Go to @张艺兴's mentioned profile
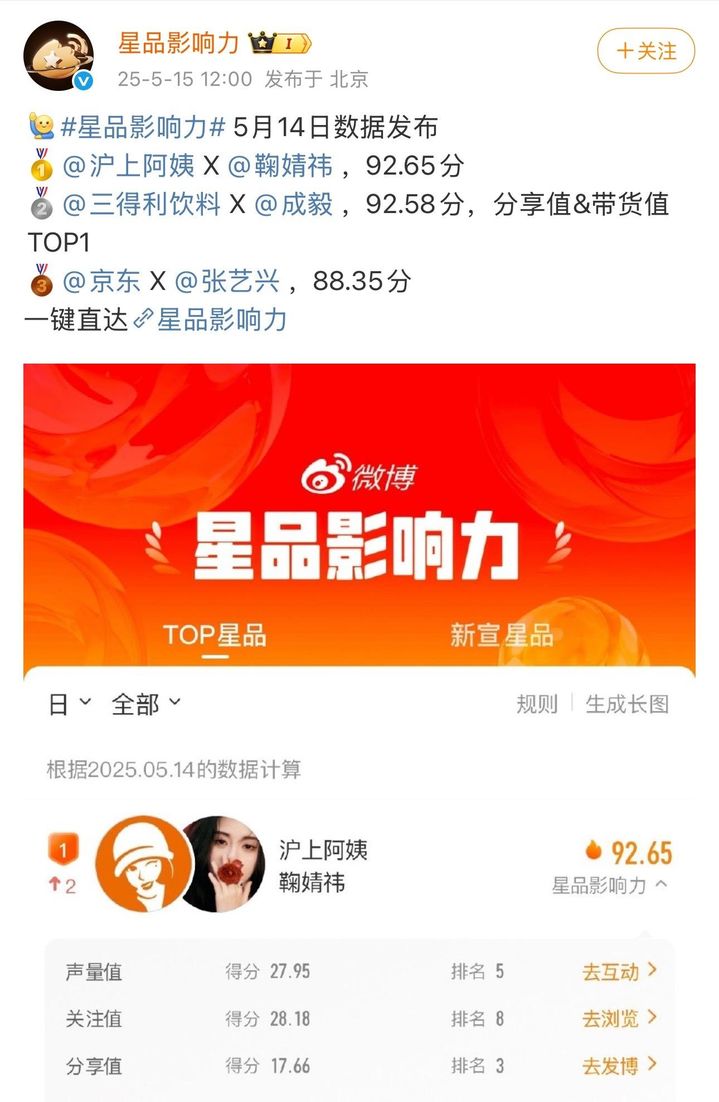This screenshot has width=719, height=1102. [x=228, y=281]
